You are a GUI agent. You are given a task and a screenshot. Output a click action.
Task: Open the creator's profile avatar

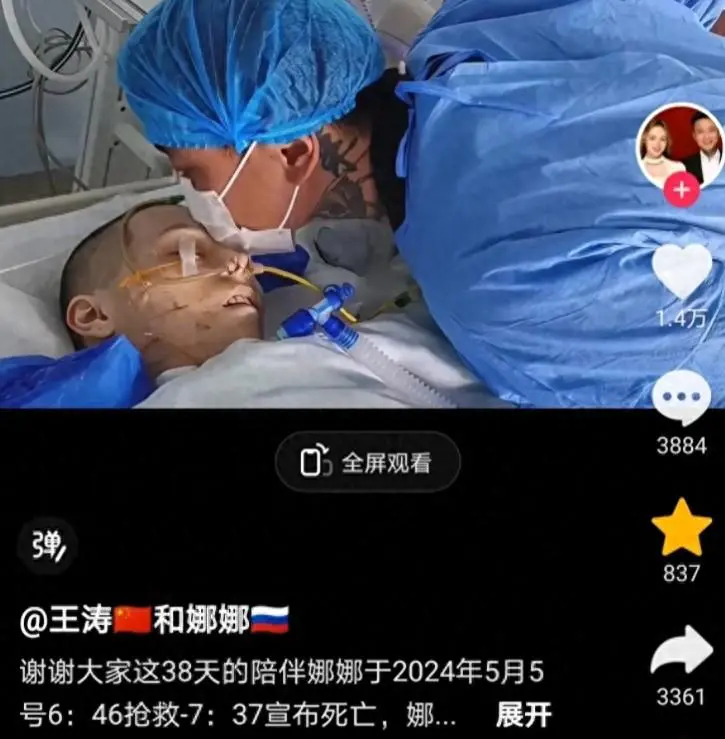click(x=681, y=145)
